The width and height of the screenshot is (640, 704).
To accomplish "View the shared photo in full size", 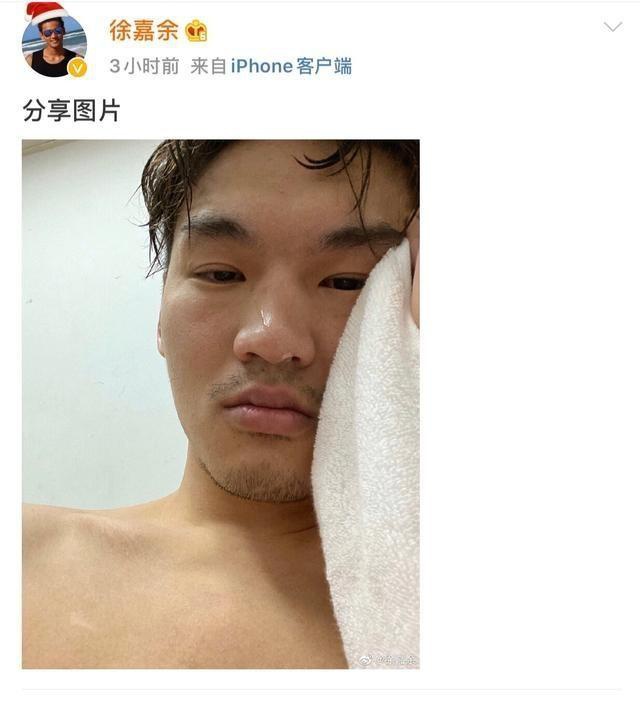I will click(220, 403).
